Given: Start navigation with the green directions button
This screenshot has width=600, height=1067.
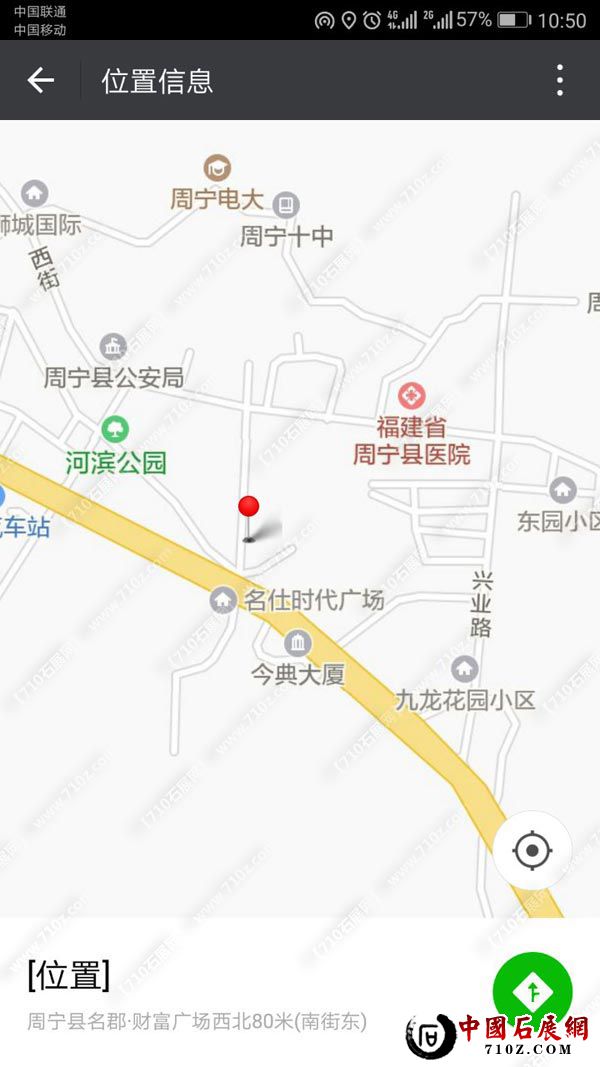Looking at the screenshot, I should coord(533,990).
